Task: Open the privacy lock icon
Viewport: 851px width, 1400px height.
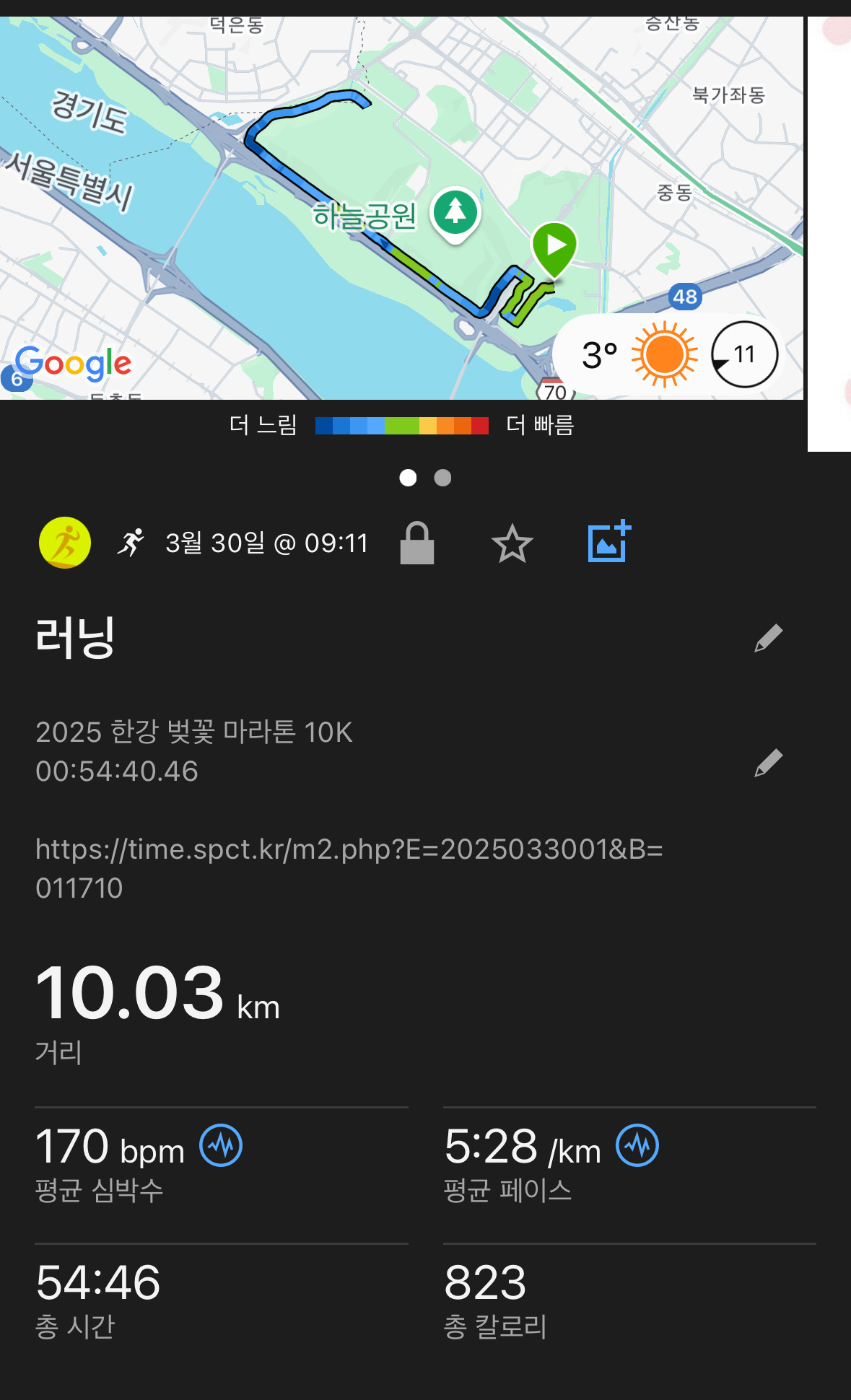Action: tap(417, 543)
